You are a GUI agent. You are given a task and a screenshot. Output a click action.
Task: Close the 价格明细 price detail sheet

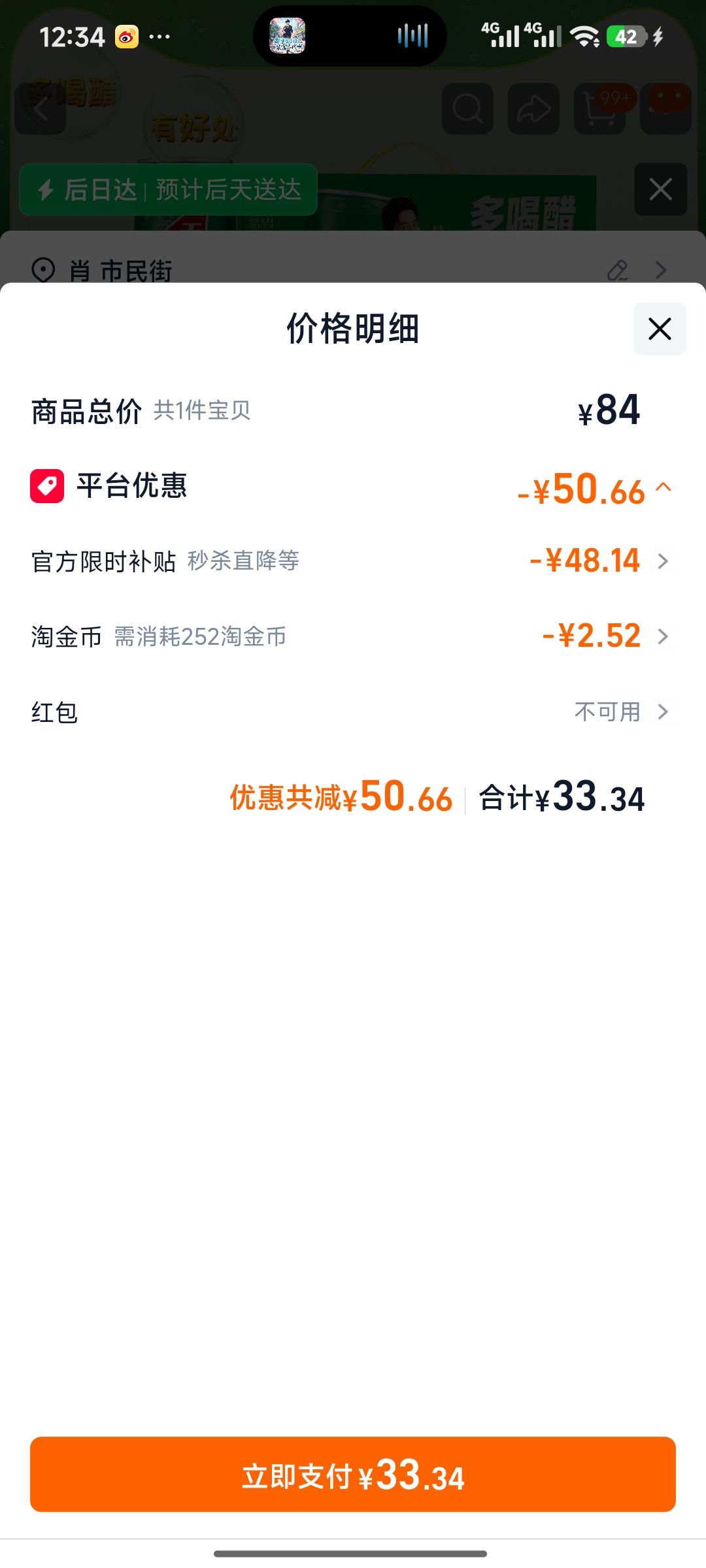point(660,329)
